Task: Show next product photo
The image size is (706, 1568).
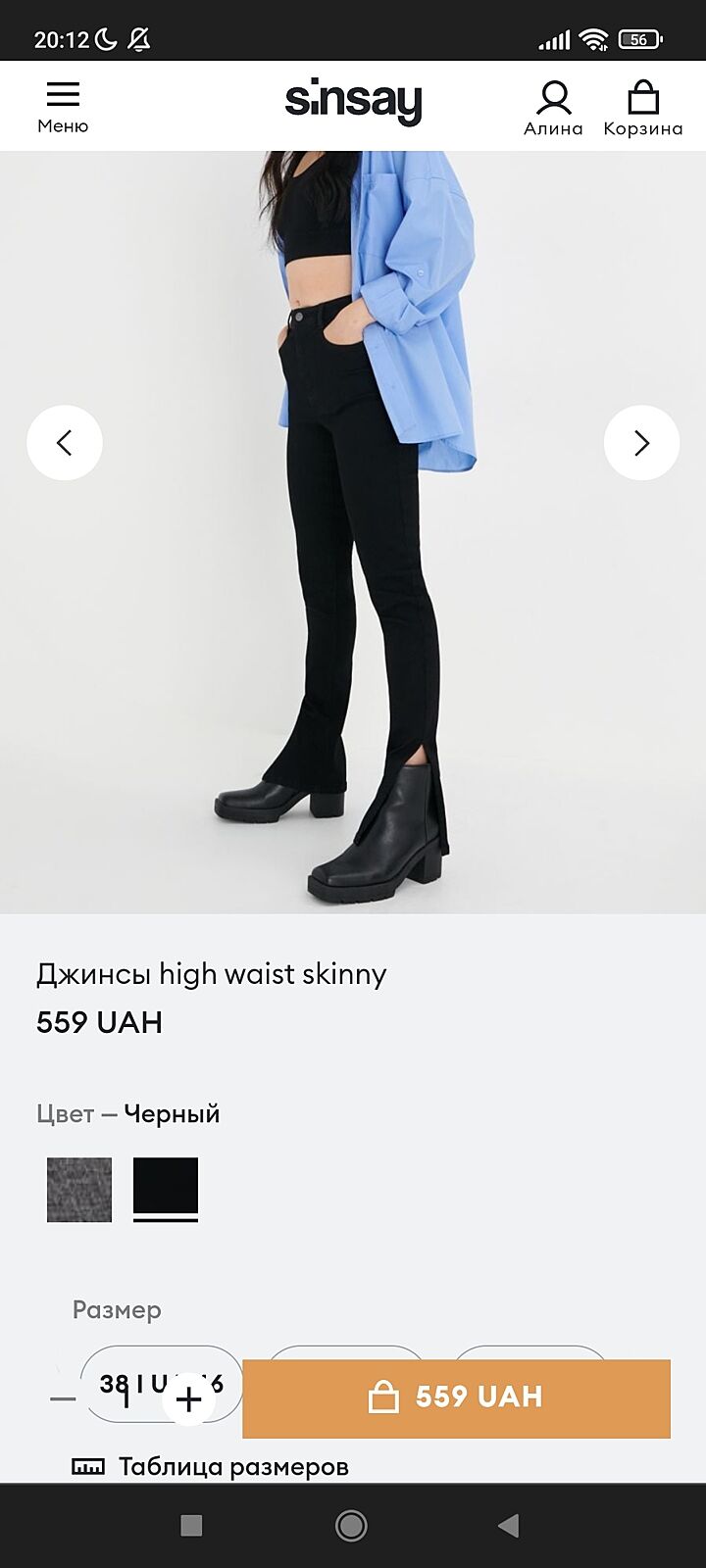Action: 641,443
